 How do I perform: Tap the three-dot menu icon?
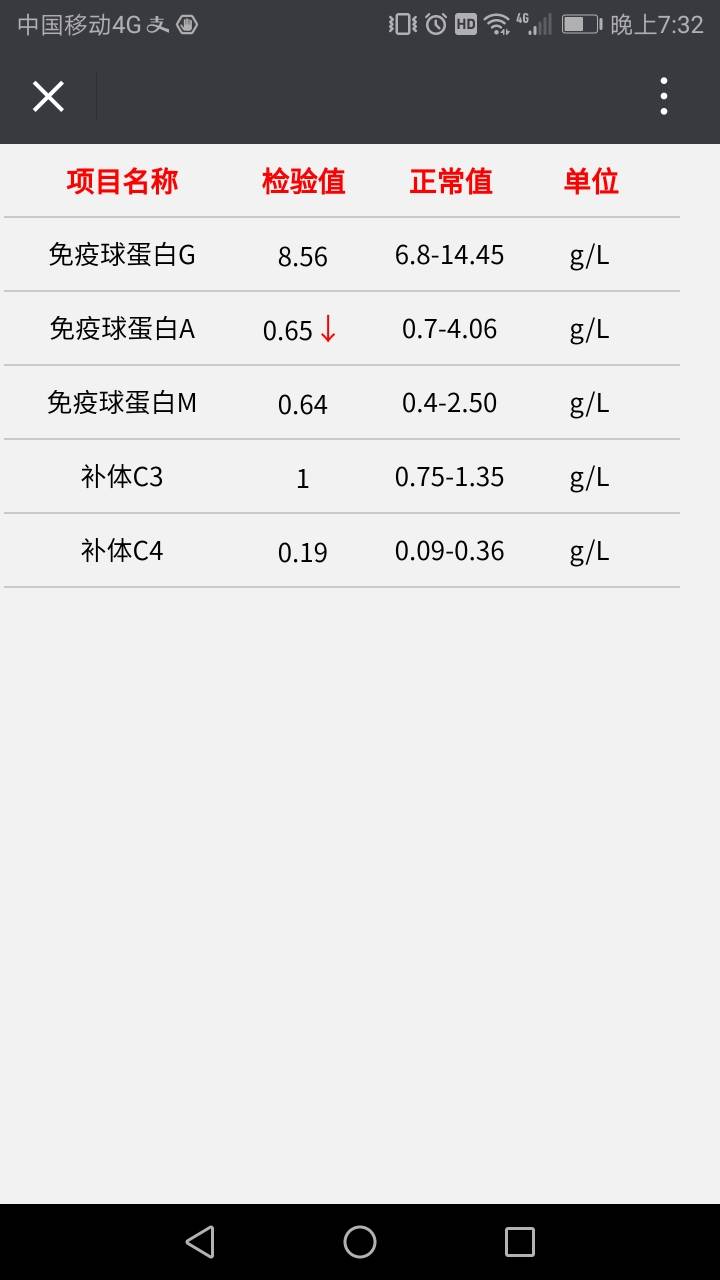[x=663, y=95]
